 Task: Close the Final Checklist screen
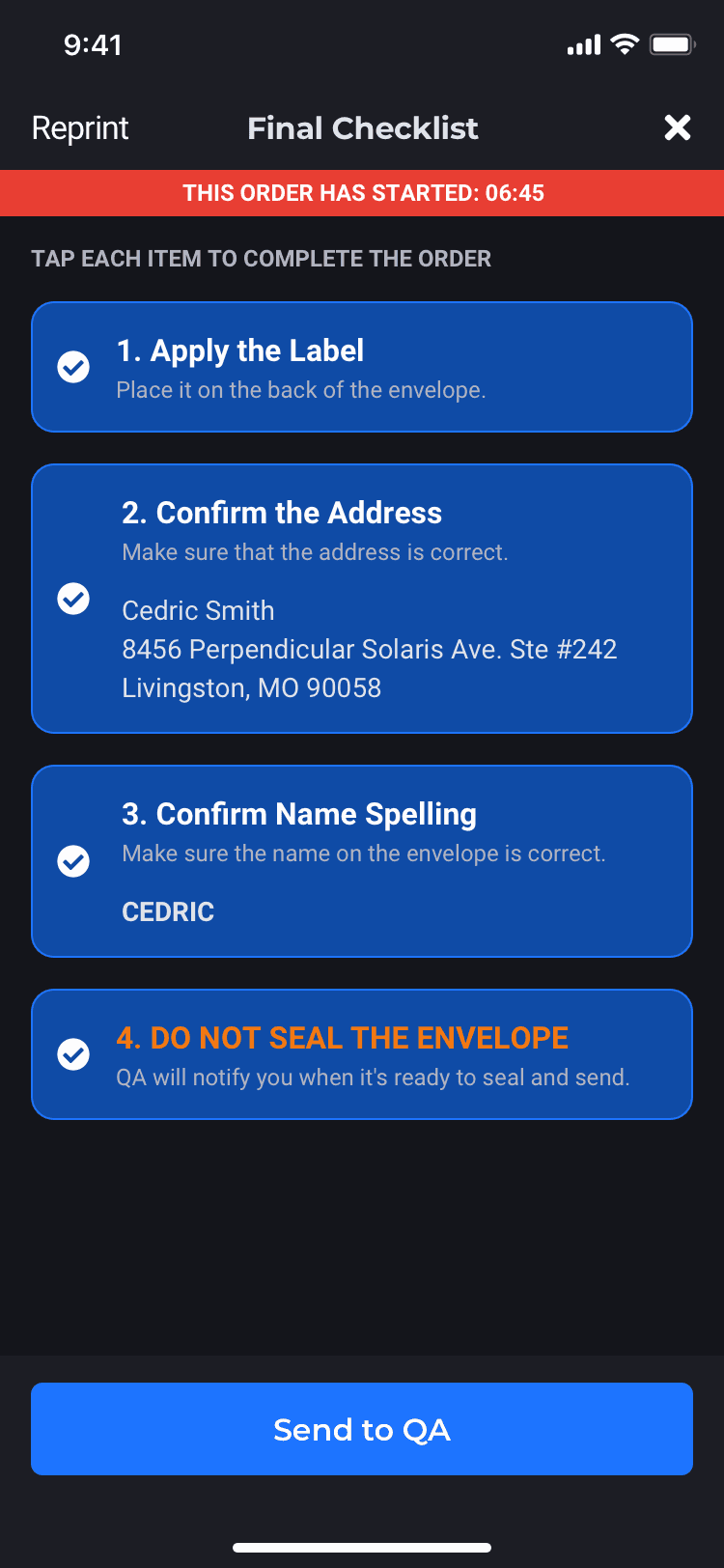point(678,127)
